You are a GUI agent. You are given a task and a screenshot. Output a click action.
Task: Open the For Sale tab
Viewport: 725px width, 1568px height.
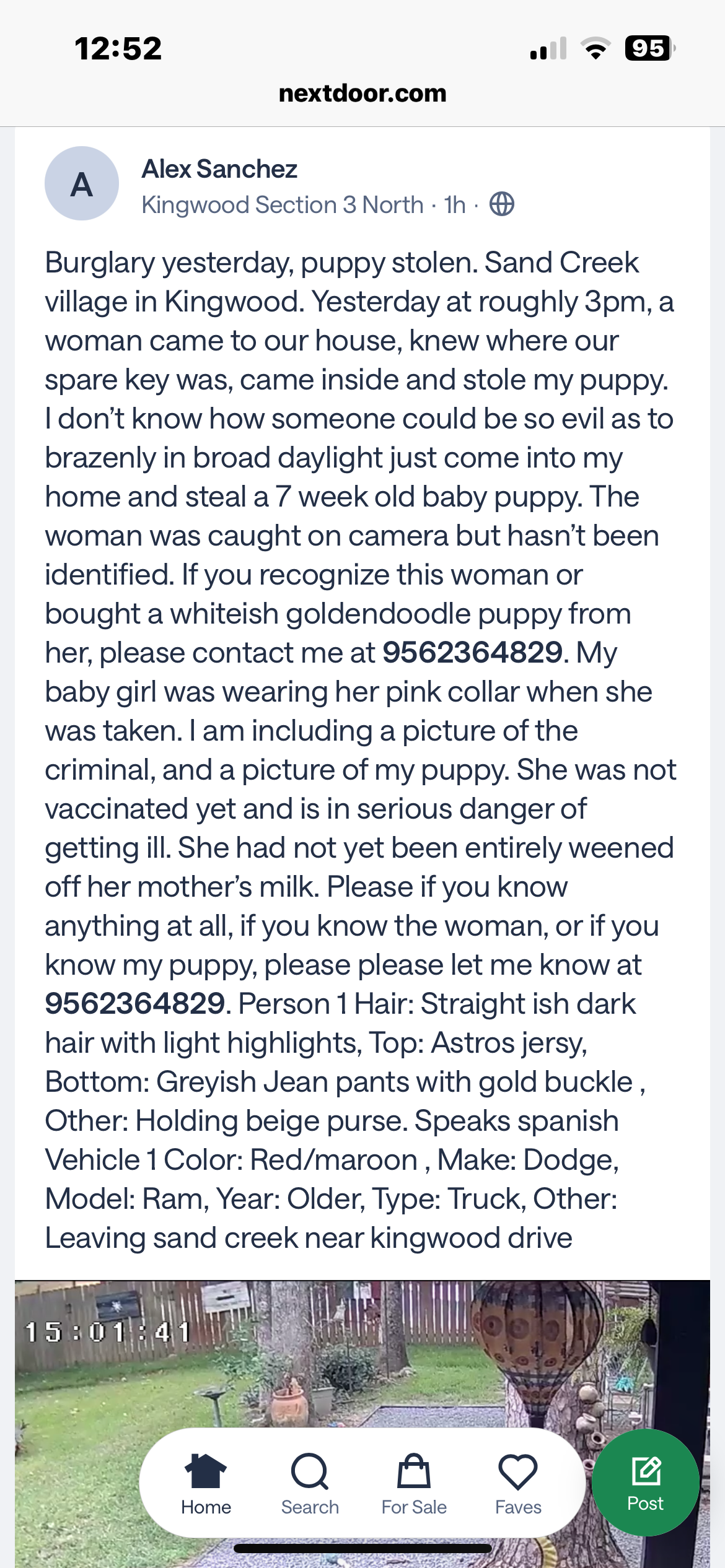pos(414,1484)
